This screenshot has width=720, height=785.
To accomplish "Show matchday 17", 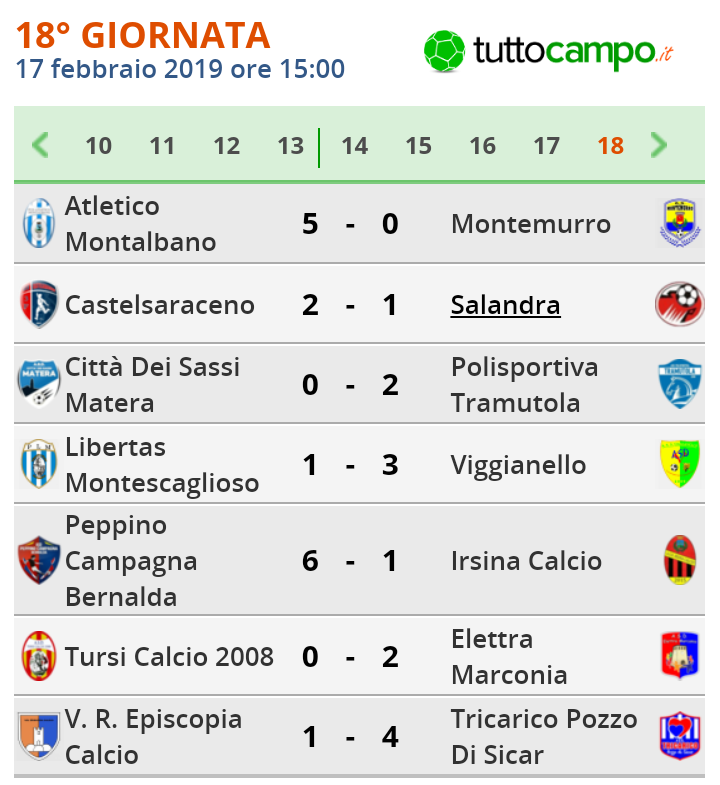I will click(x=546, y=146).
